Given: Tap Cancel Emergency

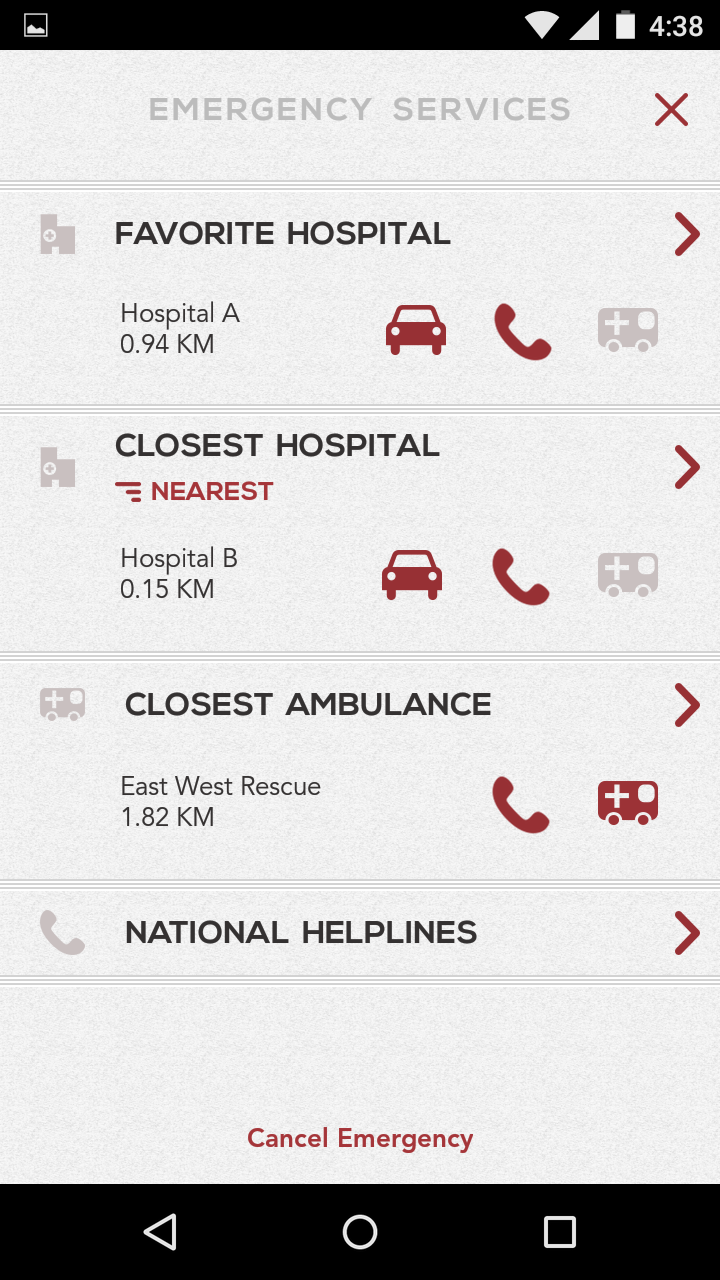Looking at the screenshot, I should [x=360, y=1138].
